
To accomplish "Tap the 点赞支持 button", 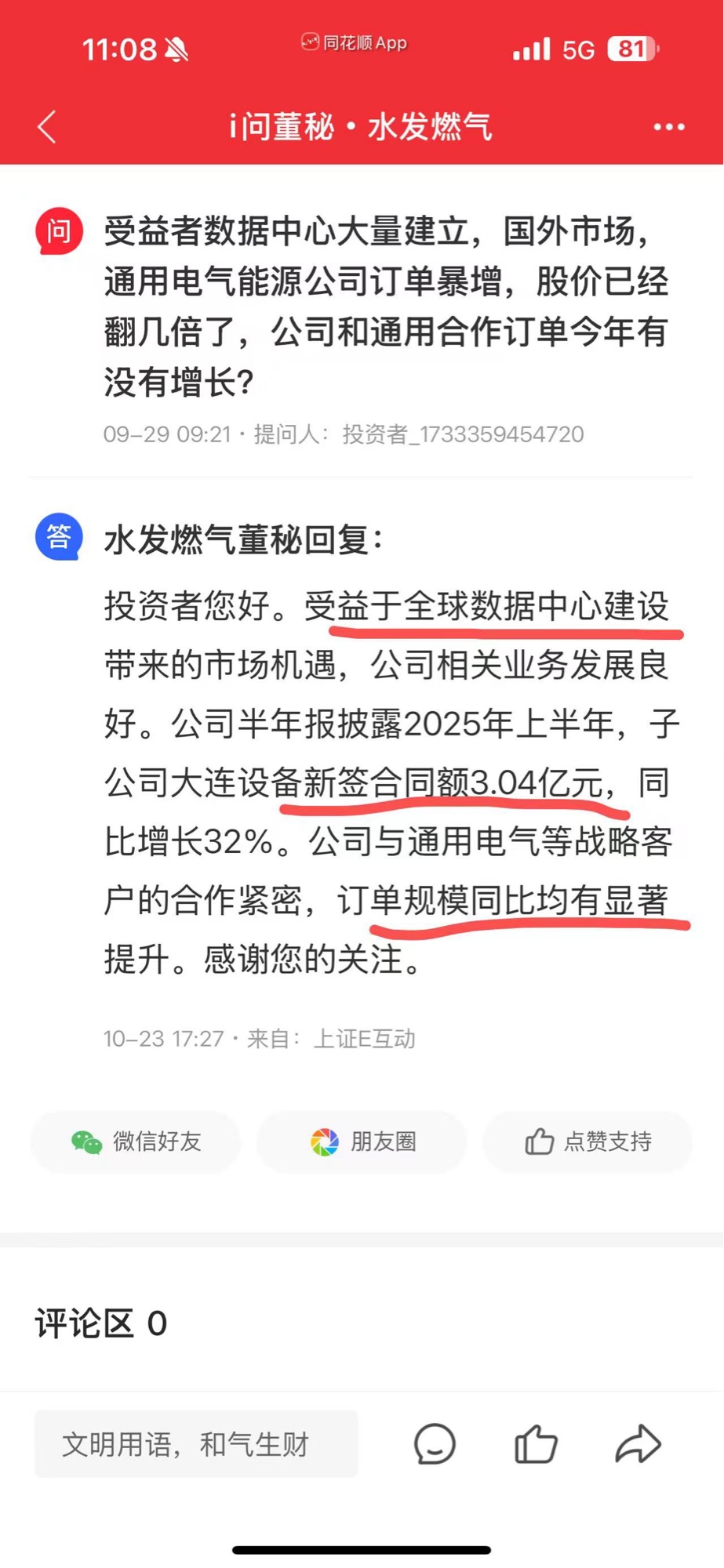I will 588,1142.
